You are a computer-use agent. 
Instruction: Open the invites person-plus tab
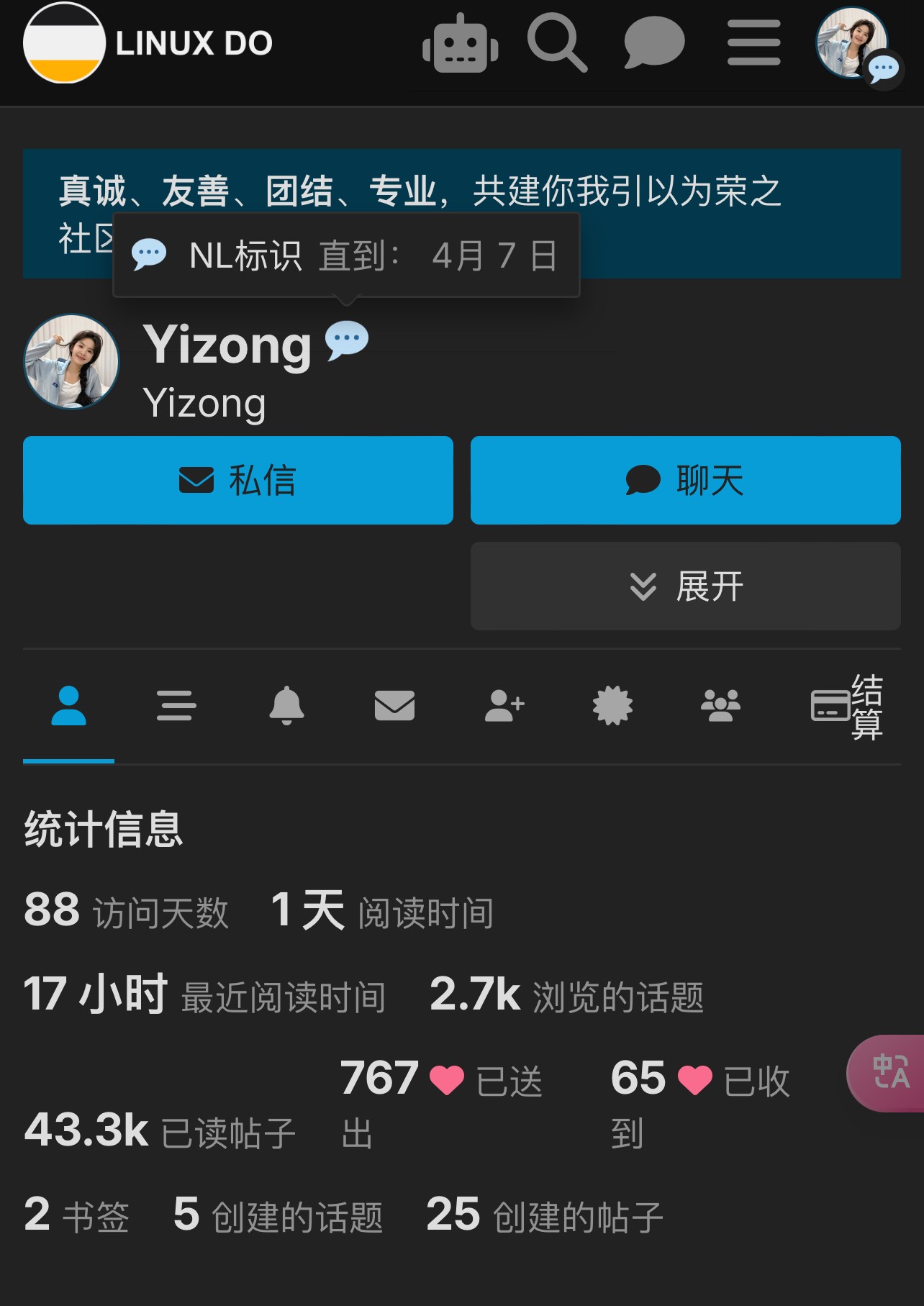tap(504, 706)
